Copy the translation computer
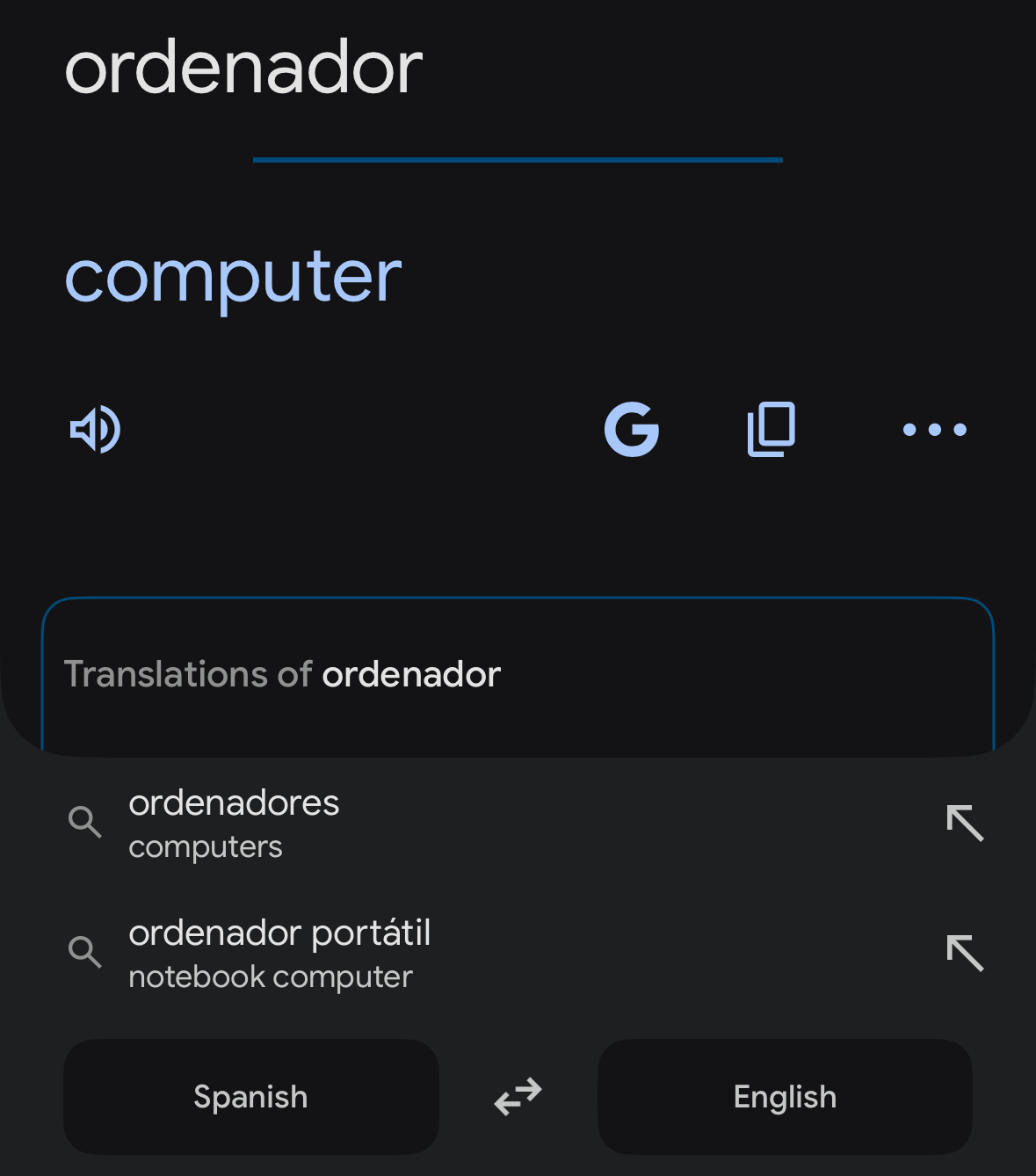This screenshot has height=1176, width=1036. coord(772,430)
